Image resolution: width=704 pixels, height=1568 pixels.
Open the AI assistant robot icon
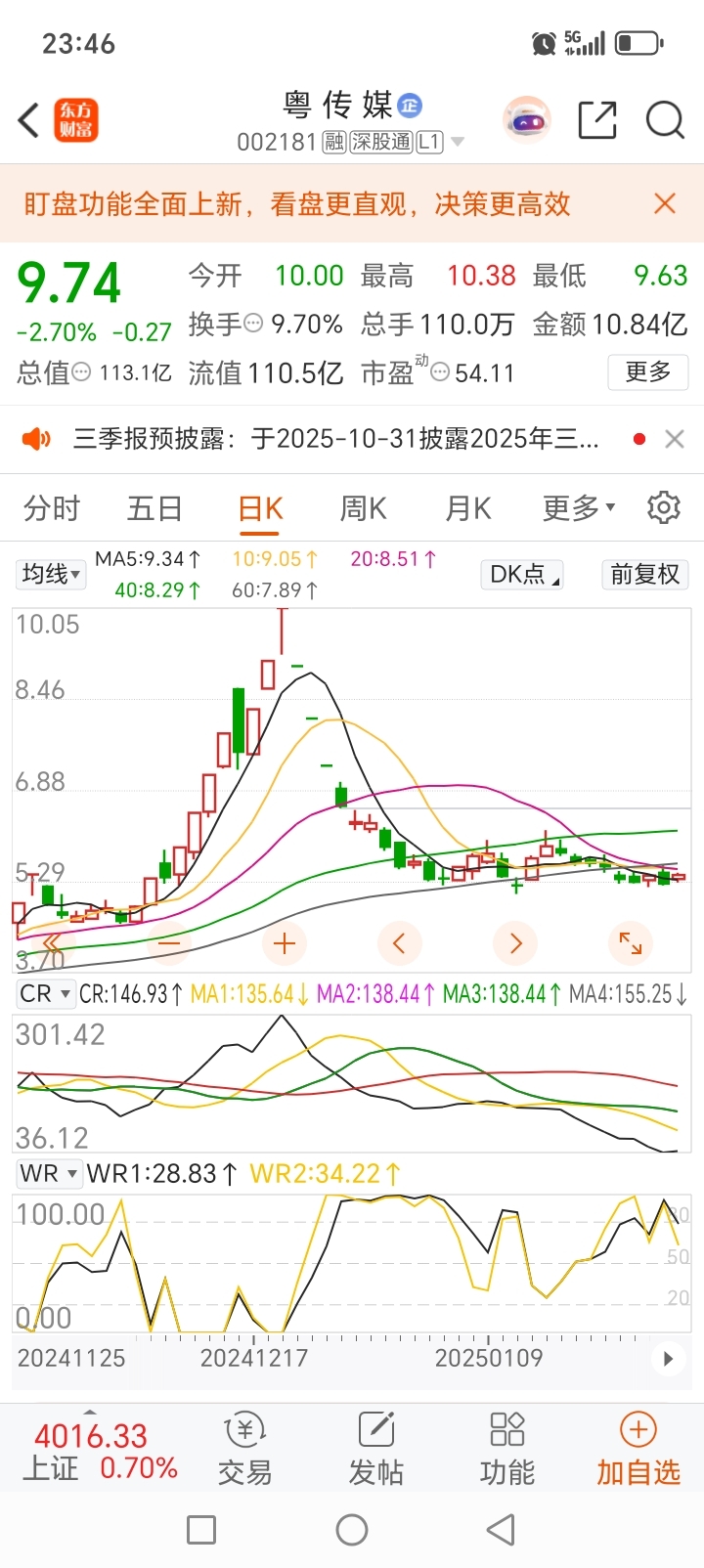coord(527,121)
